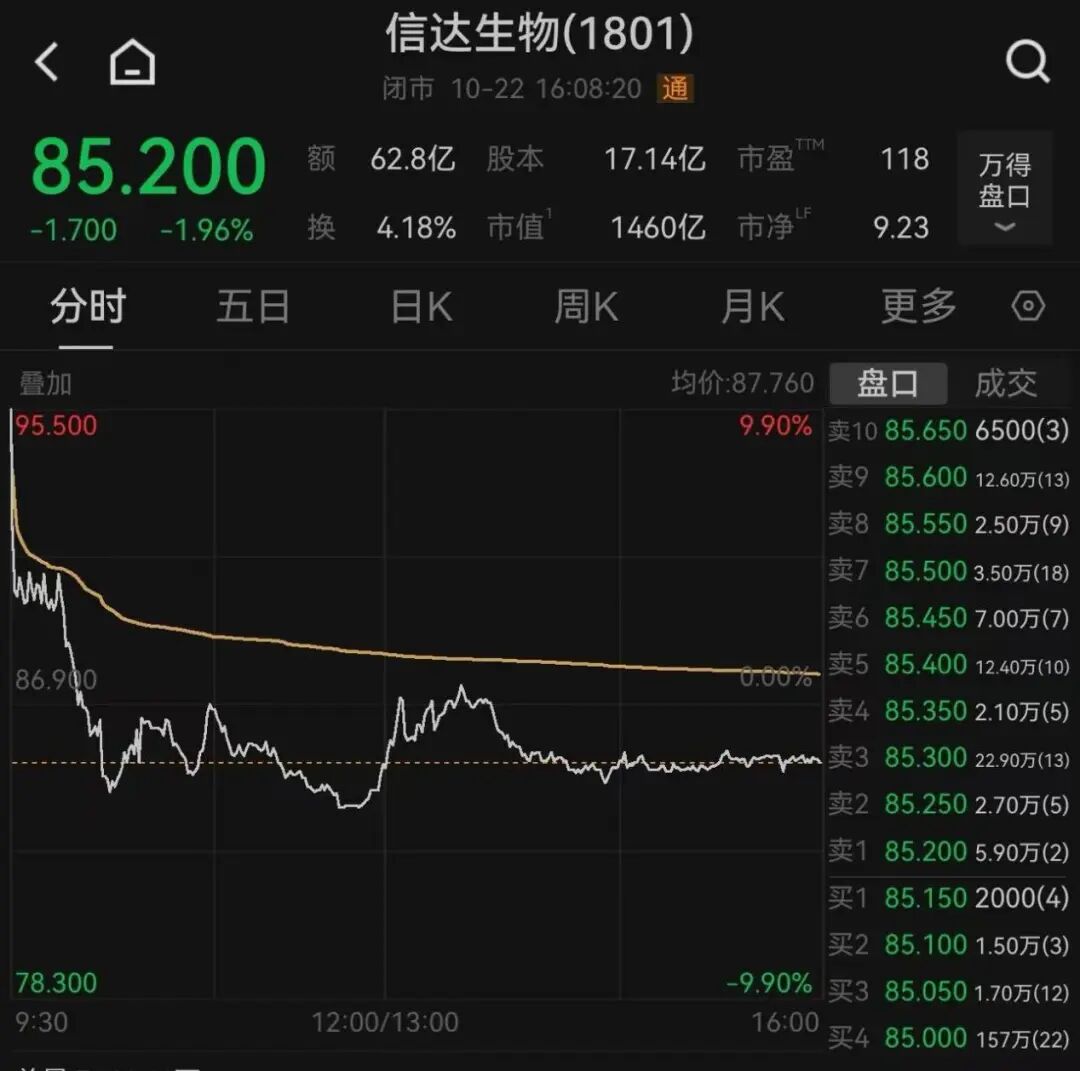The image size is (1080, 1071).
Task: Open the 更多 chart options
Action: pos(918,307)
